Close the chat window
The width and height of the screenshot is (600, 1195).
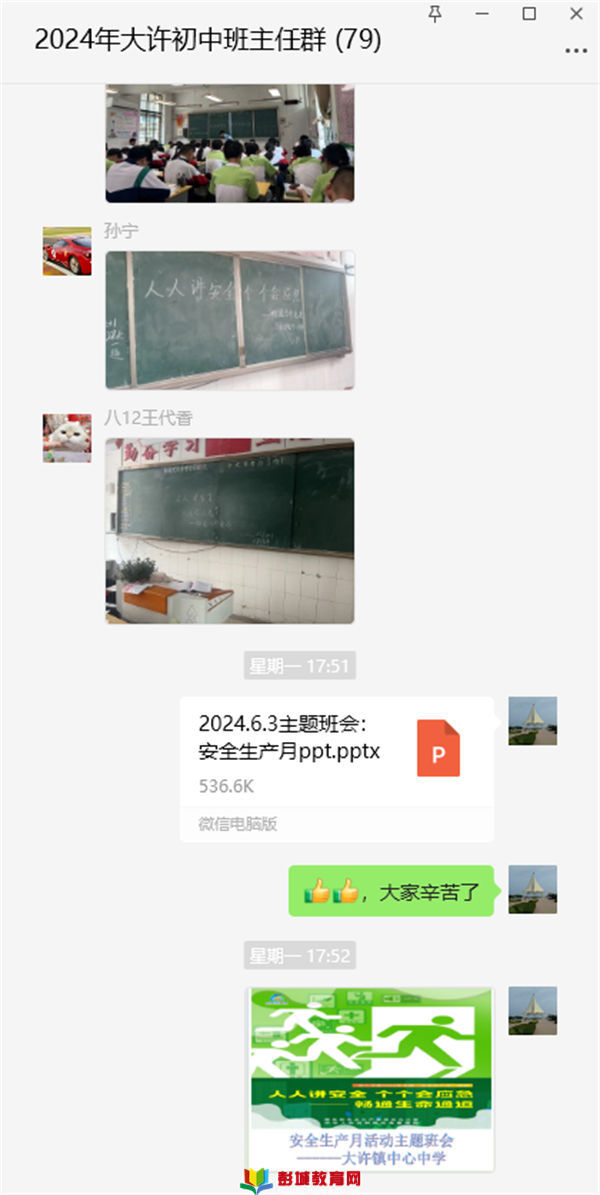coord(576,14)
